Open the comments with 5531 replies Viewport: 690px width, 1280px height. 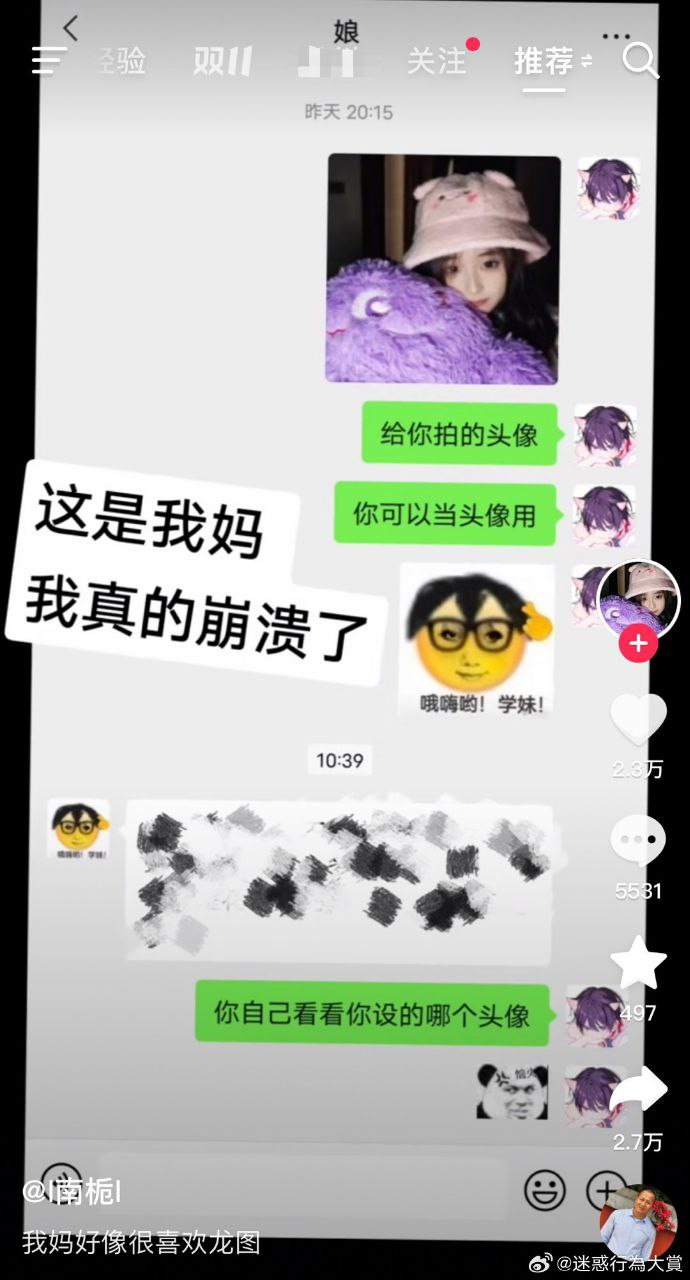coord(638,842)
